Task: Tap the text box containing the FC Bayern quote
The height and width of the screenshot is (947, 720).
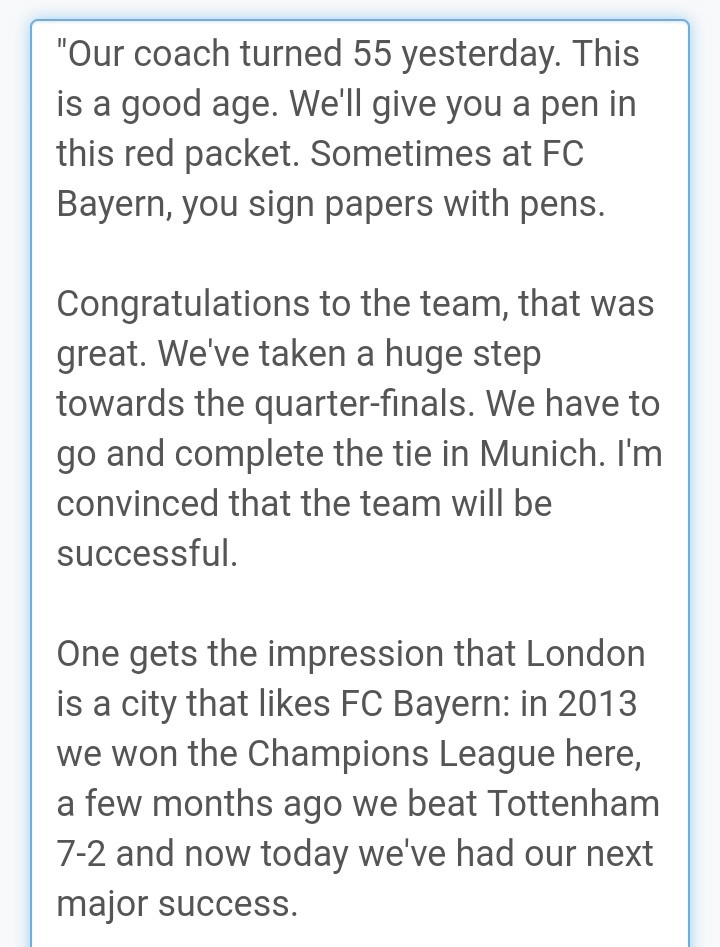Action: click(x=359, y=480)
